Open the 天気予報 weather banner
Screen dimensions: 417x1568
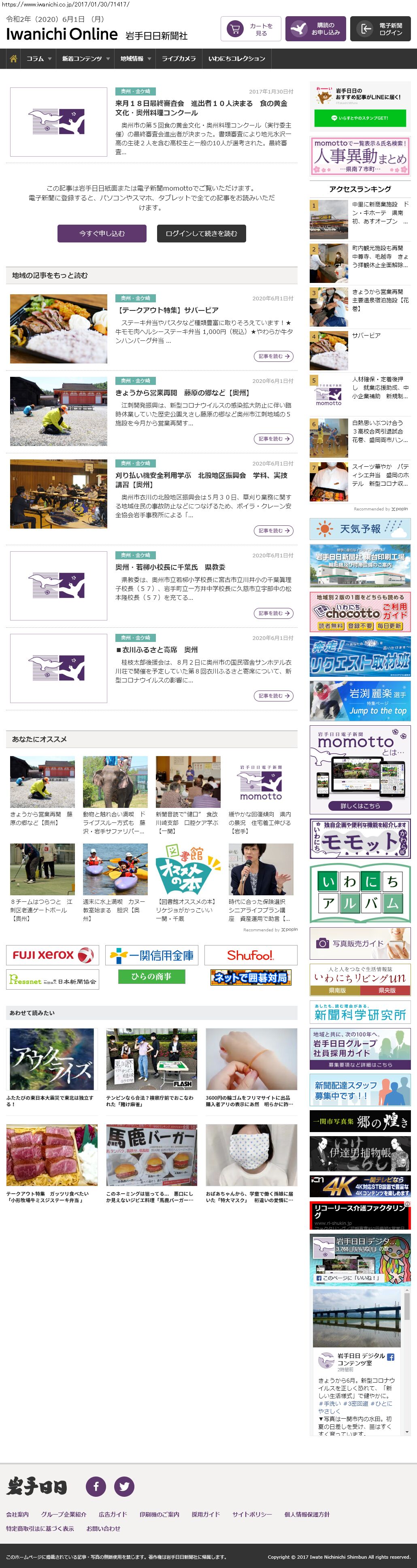click(x=360, y=529)
